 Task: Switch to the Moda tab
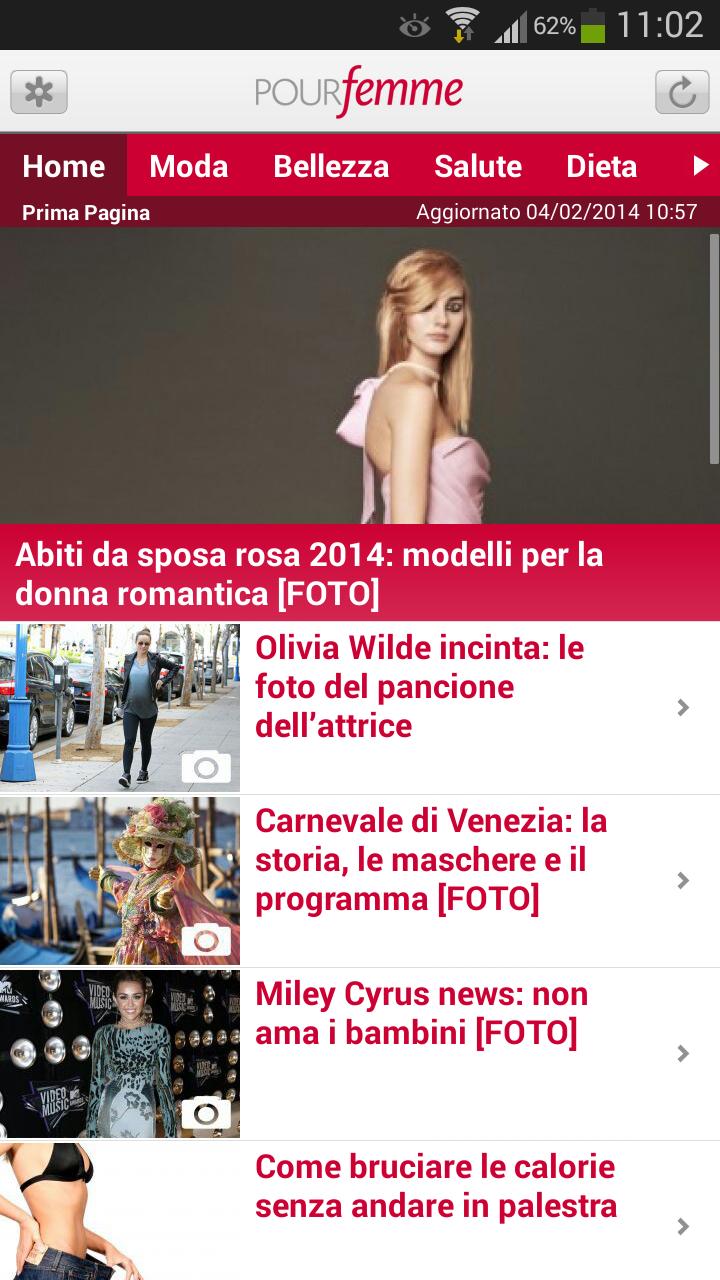click(x=189, y=166)
